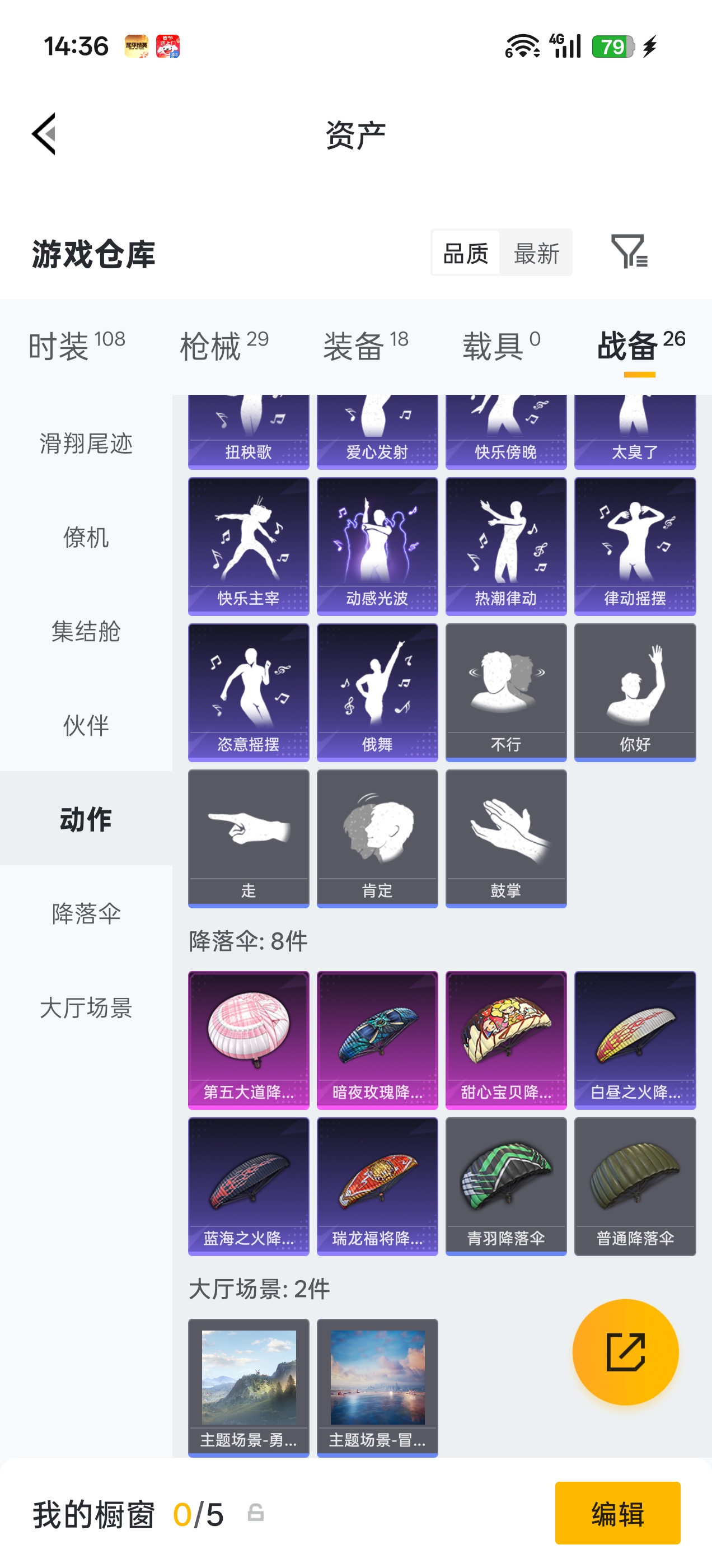Open the 鼓掌 emote item
Image resolution: width=712 pixels, height=1568 pixels.
pos(505,838)
